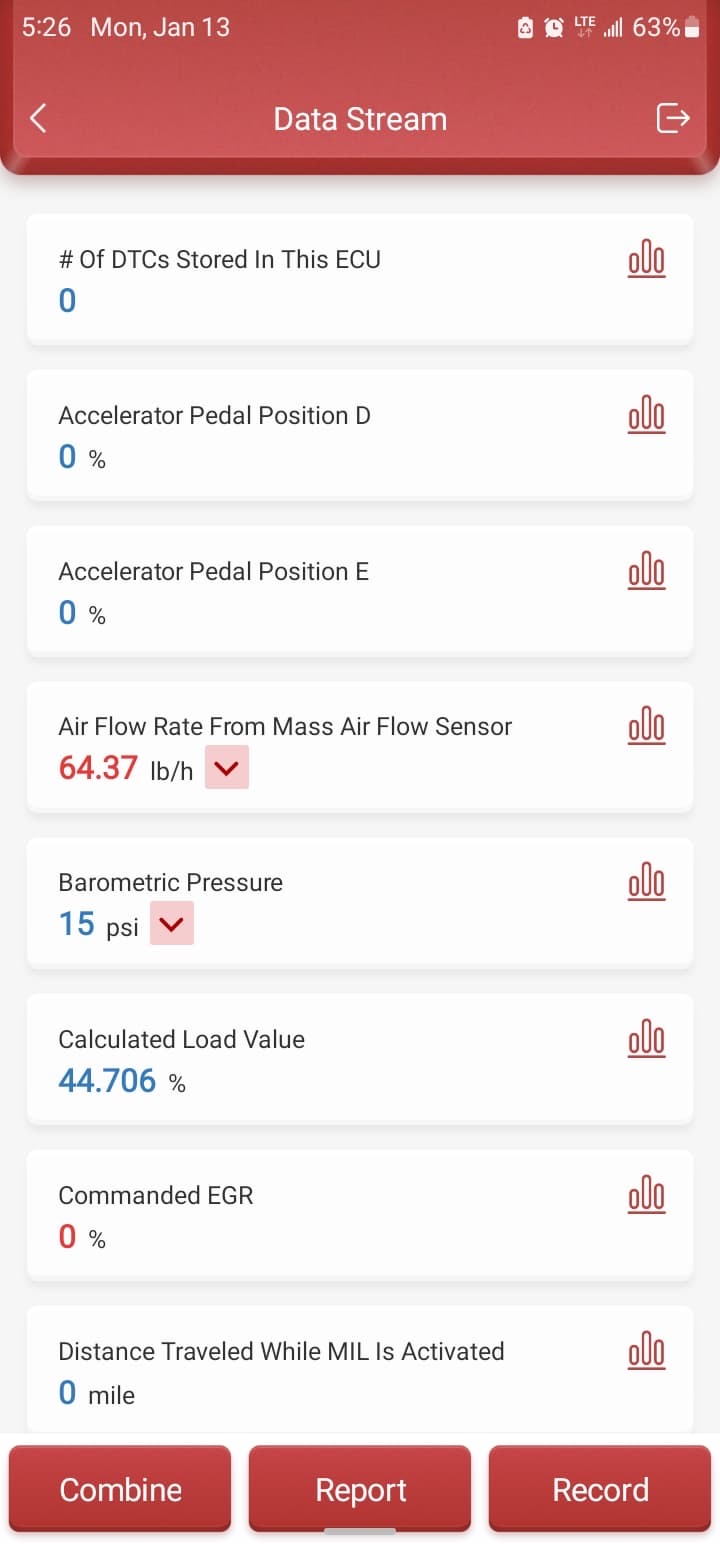Open graph for Barometric Pressure
The height and width of the screenshot is (1544, 720).
(x=646, y=883)
